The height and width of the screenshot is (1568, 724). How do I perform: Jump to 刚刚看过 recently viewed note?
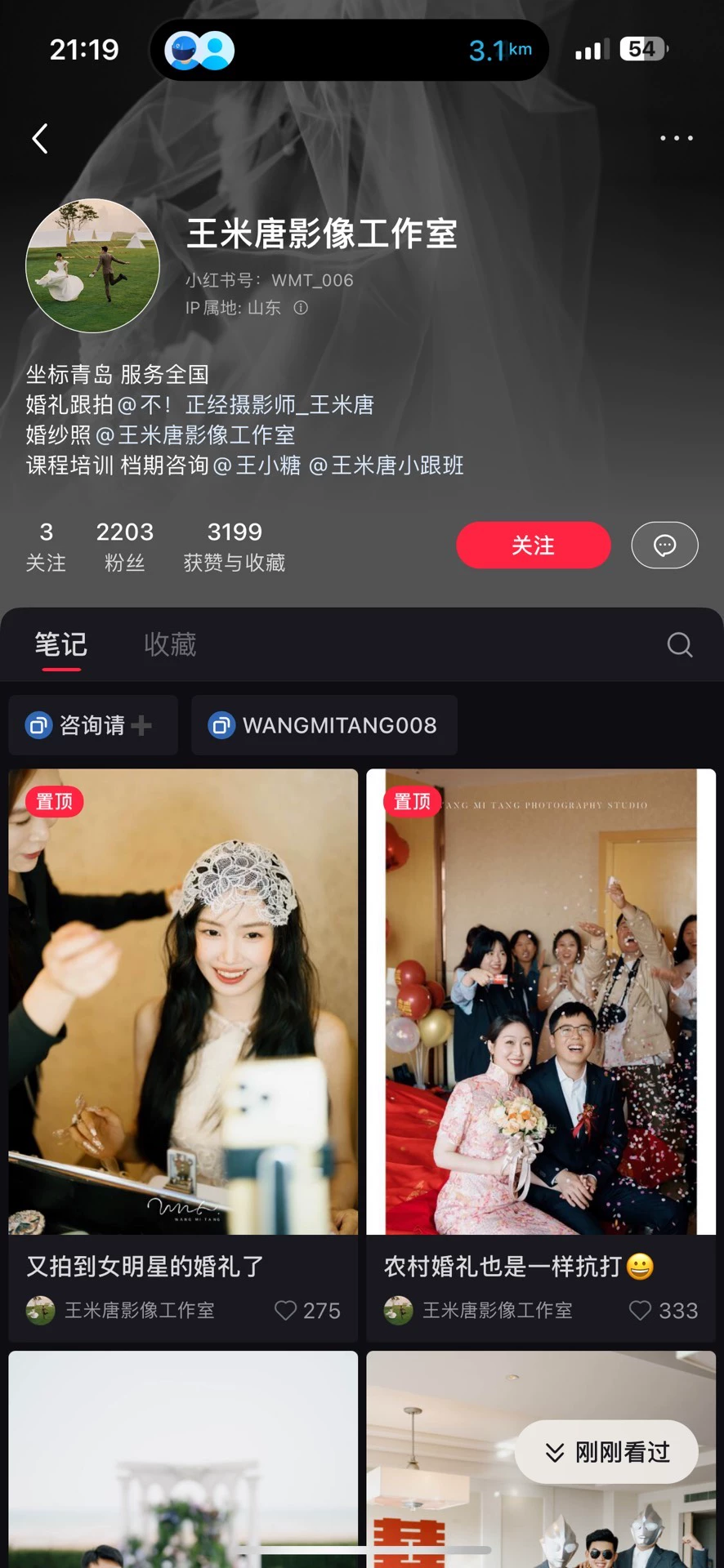pos(606,1452)
